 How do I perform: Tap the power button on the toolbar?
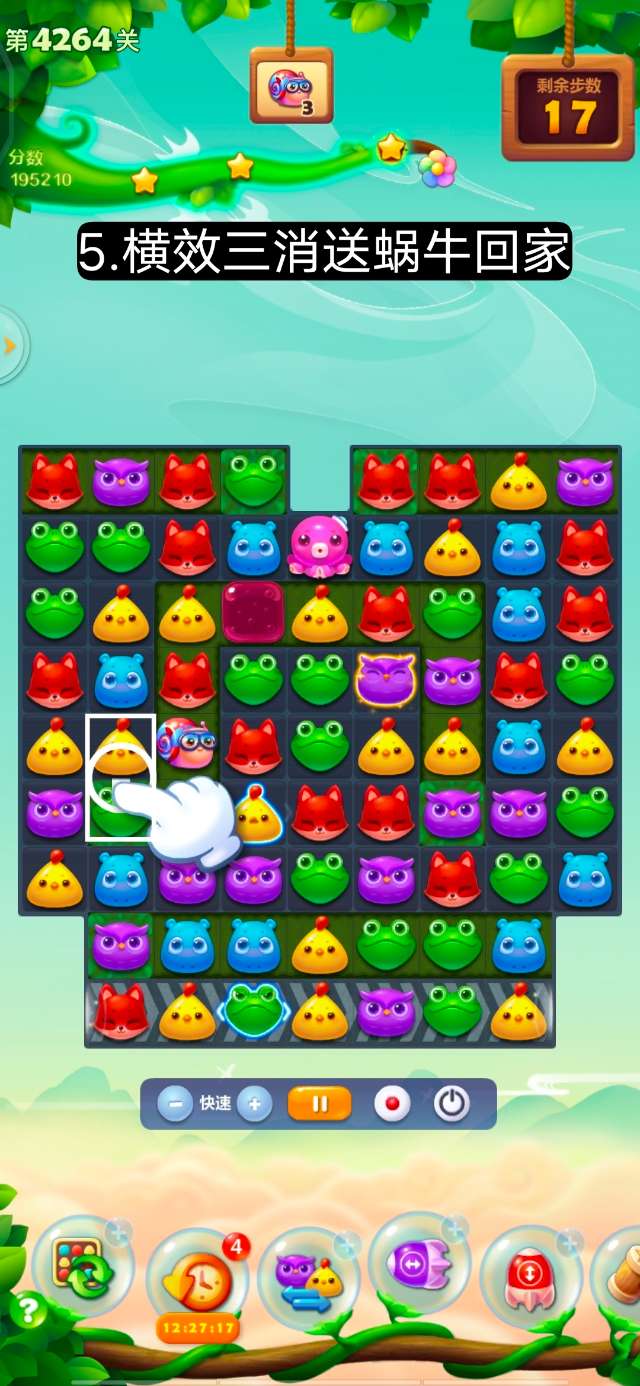(x=452, y=1104)
